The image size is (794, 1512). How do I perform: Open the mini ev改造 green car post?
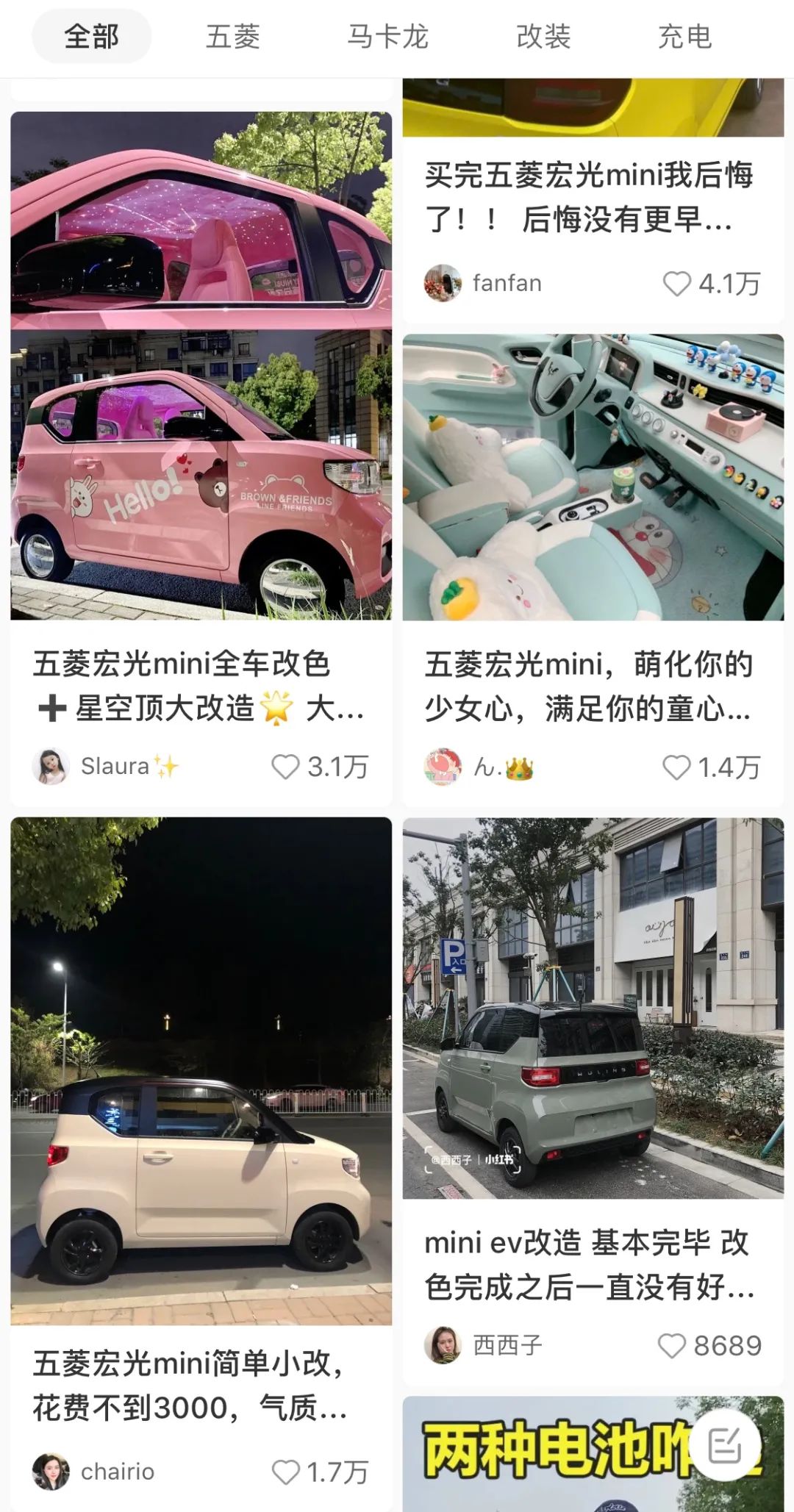coord(593,1007)
